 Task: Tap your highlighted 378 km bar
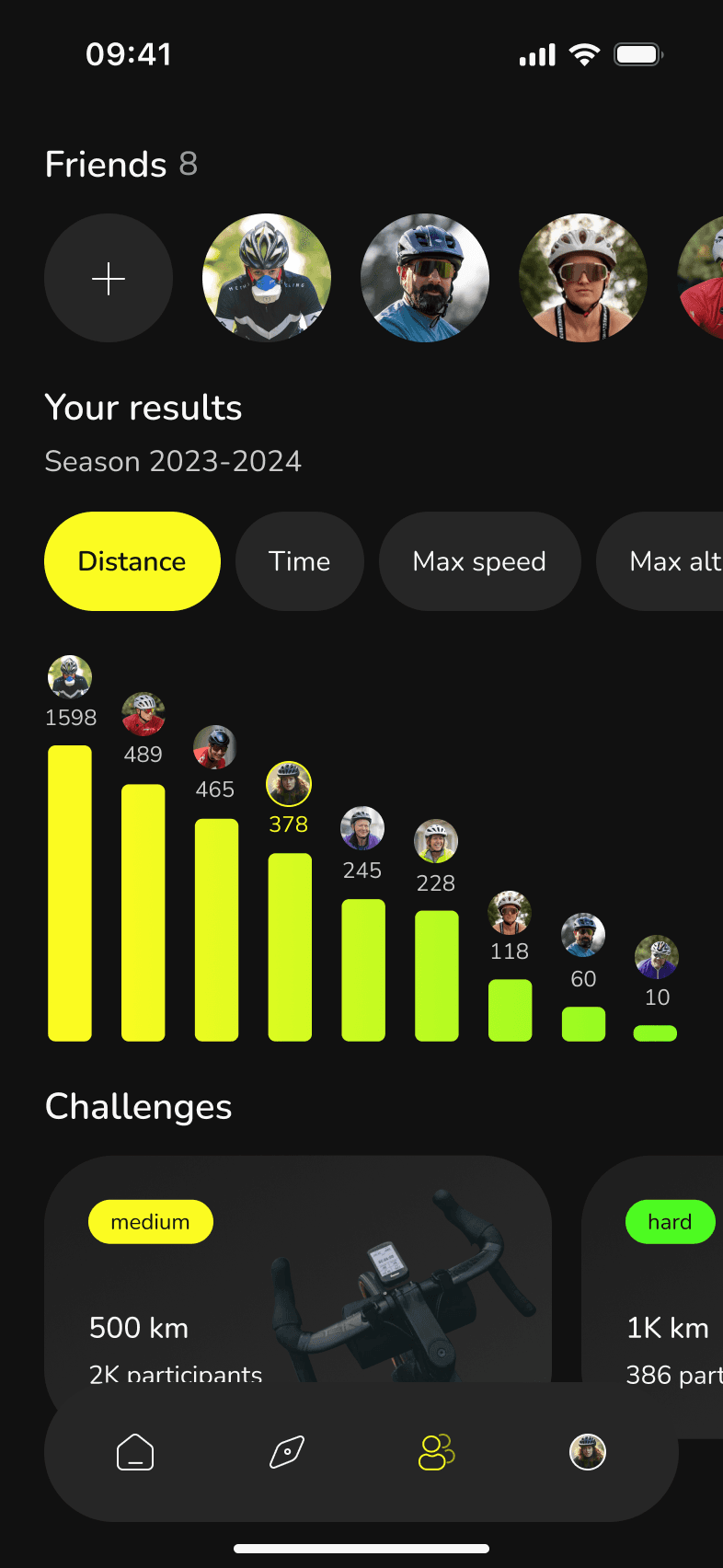(x=290, y=946)
